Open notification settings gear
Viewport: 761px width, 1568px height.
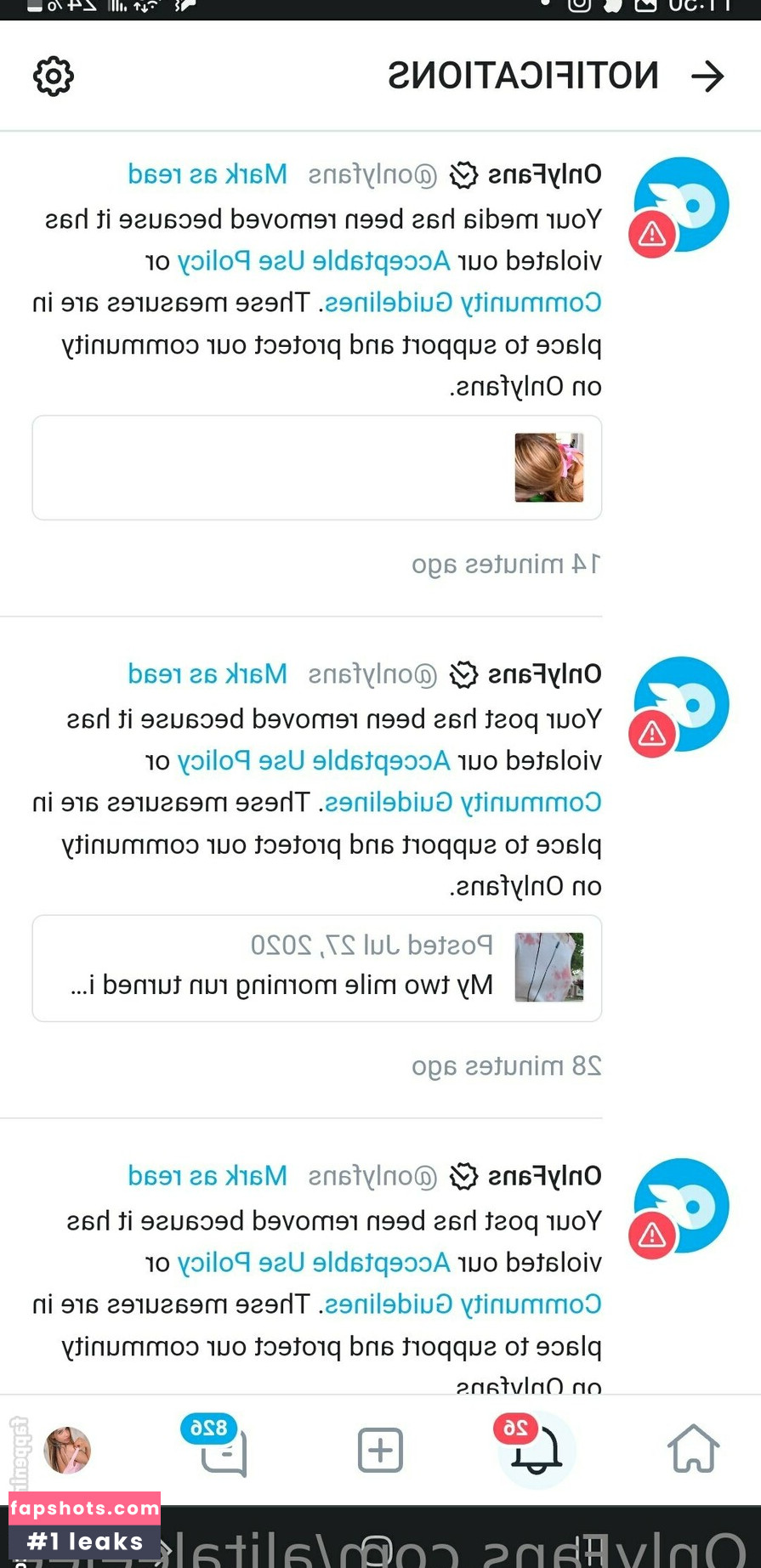pyautogui.click(x=54, y=77)
